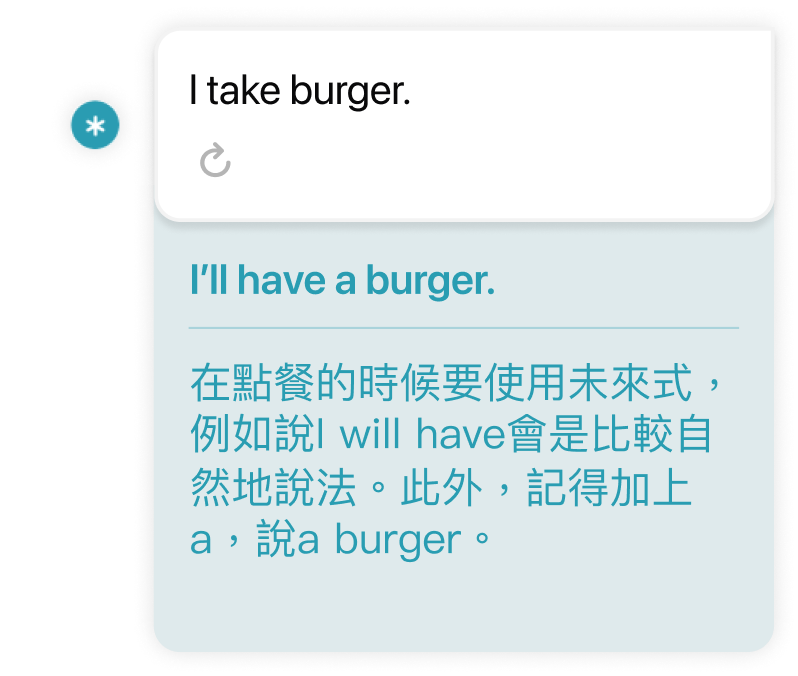This screenshot has height=676, width=798.
Task: Tap the asterisk feedback icon beside the message
Action: click(95, 127)
